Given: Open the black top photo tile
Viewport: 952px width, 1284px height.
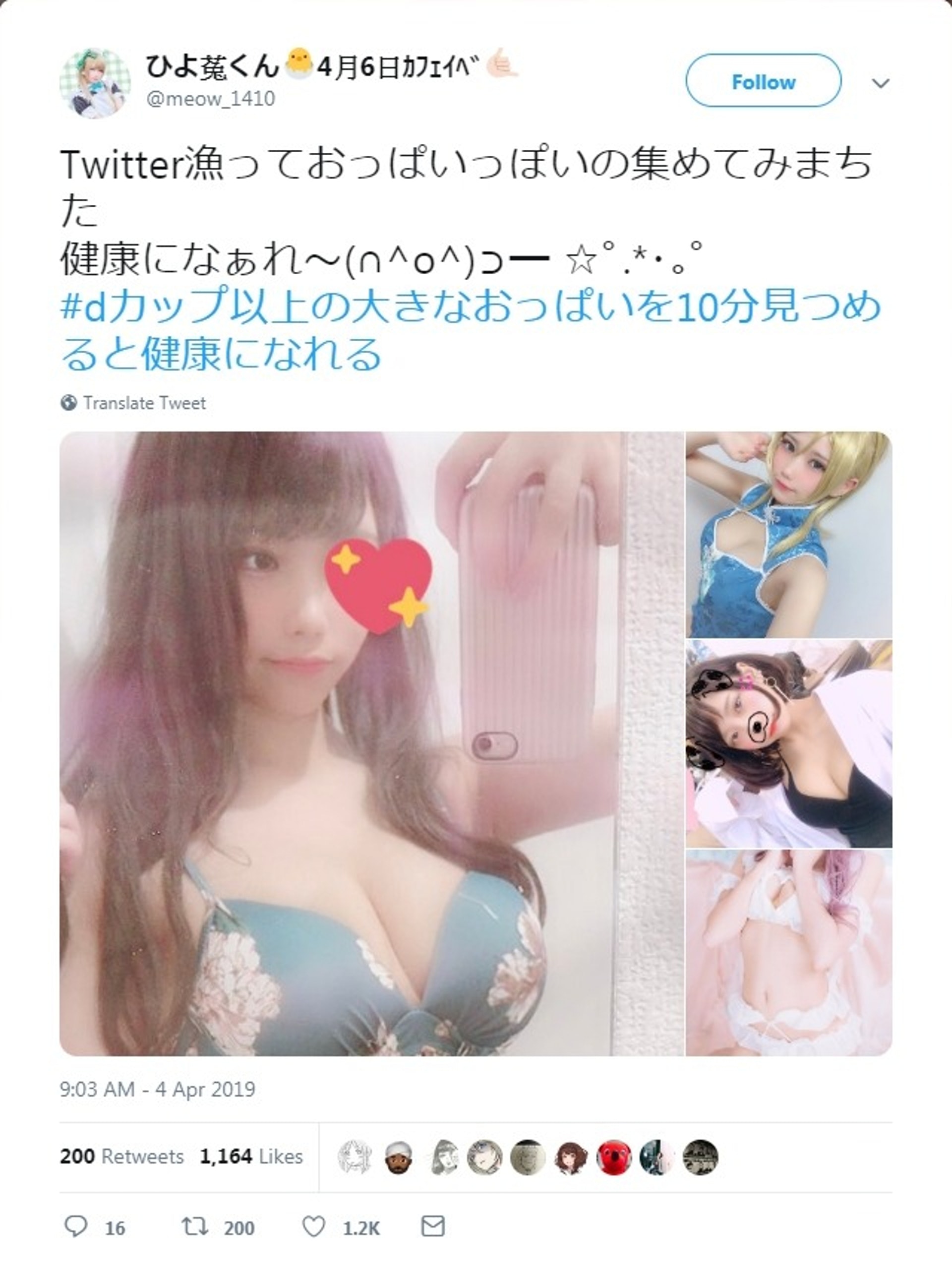Looking at the screenshot, I should [788, 743].
